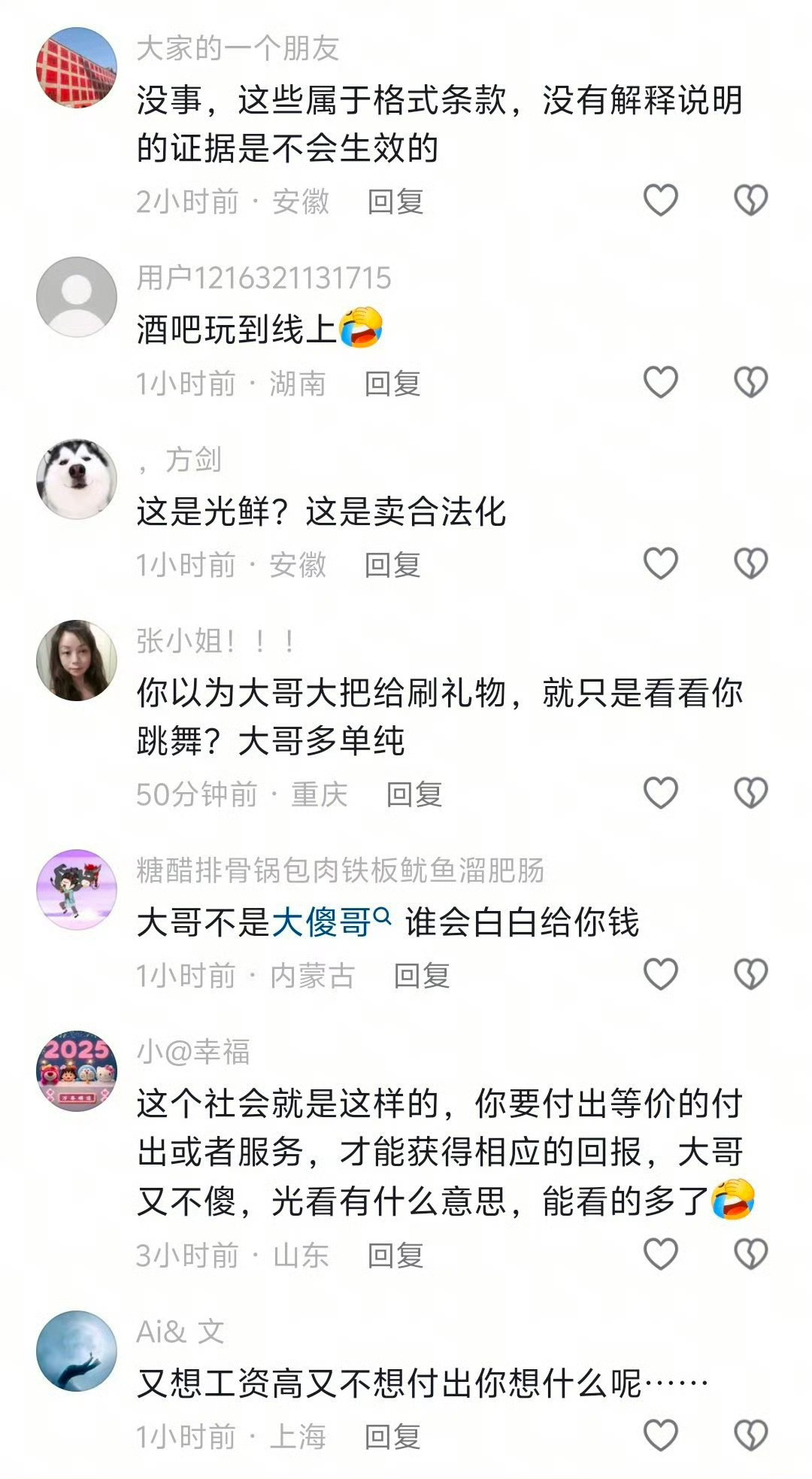Like 方剑's comment about 卖合法化
The height and width of the screenshot is (1479, 812).
coord(660,561)
